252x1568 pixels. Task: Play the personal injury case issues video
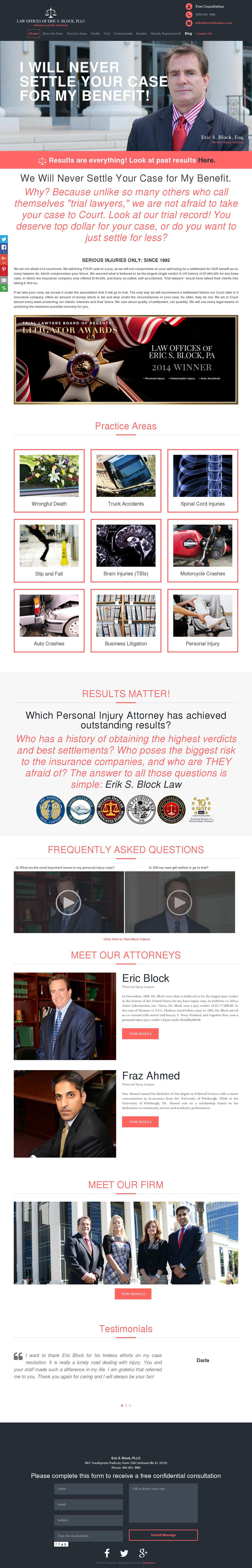coord(68,902)
